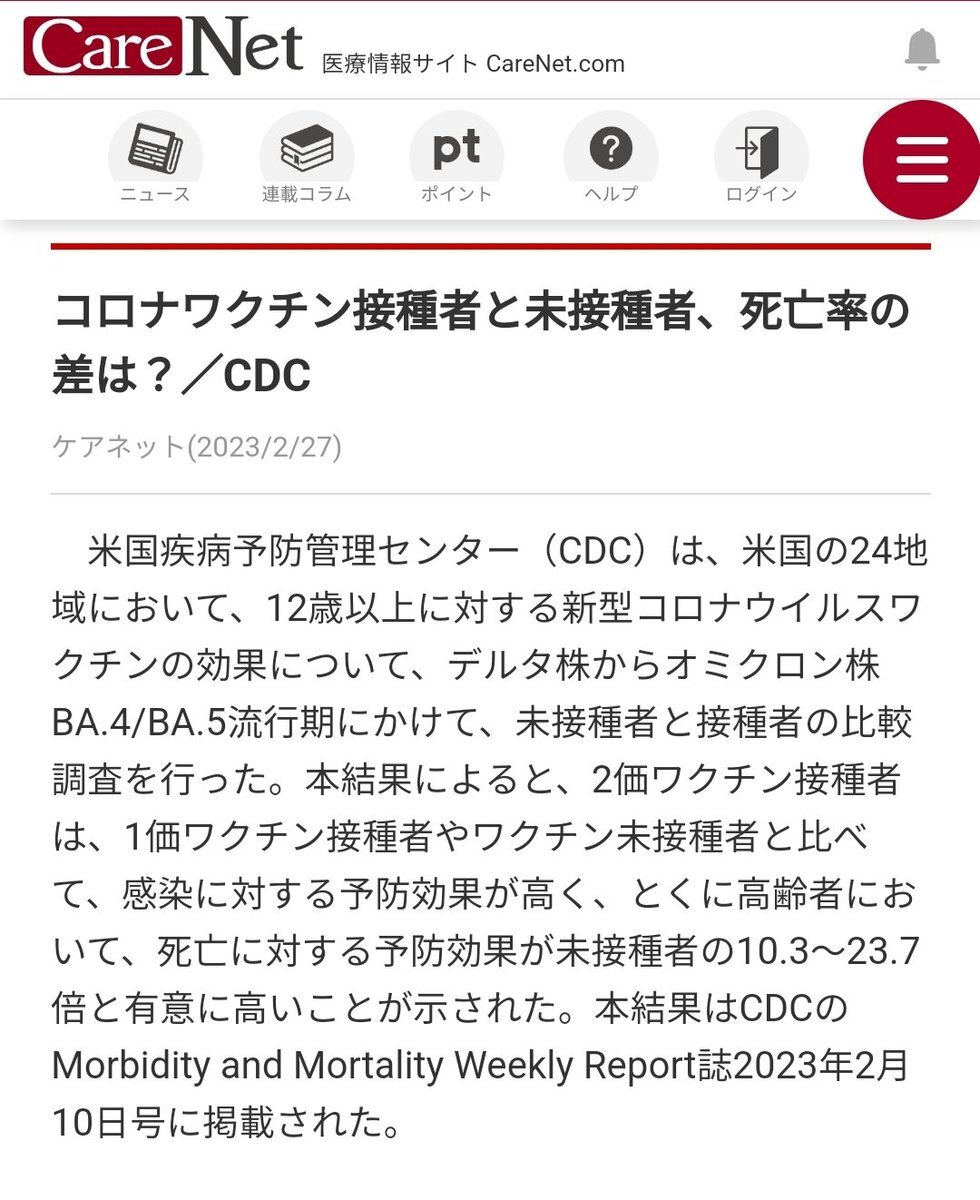The height and width of the screenshot is (1200, 980).
Task: Open the ポイント page
Action: pos(456,160)
